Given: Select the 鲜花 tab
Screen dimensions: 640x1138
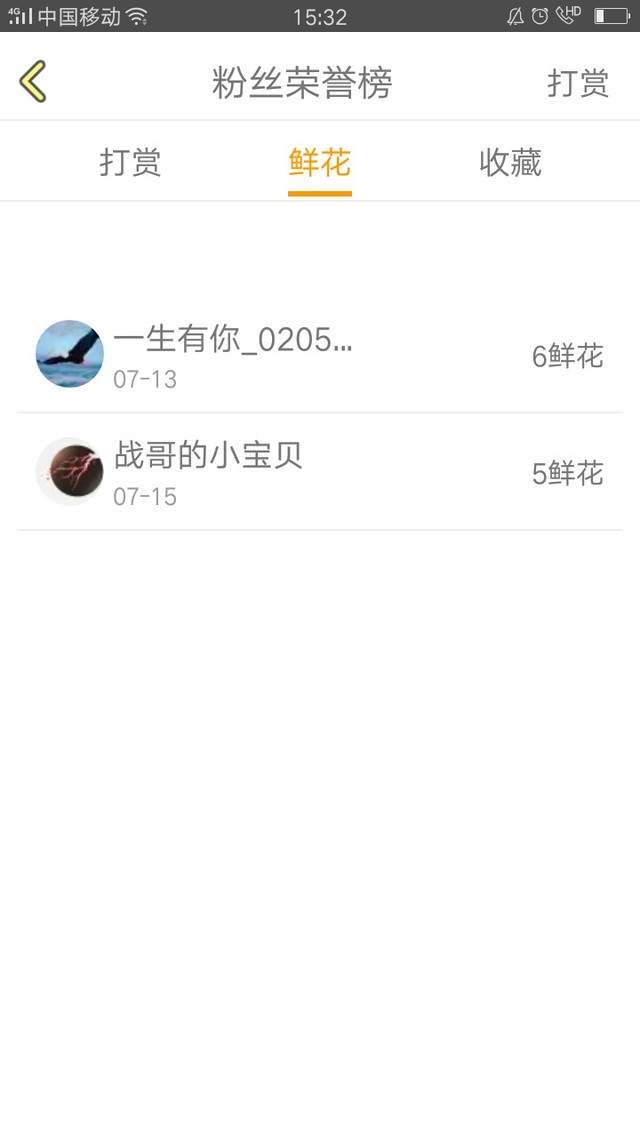Looking at the screenshot, I should pos(320,162).
